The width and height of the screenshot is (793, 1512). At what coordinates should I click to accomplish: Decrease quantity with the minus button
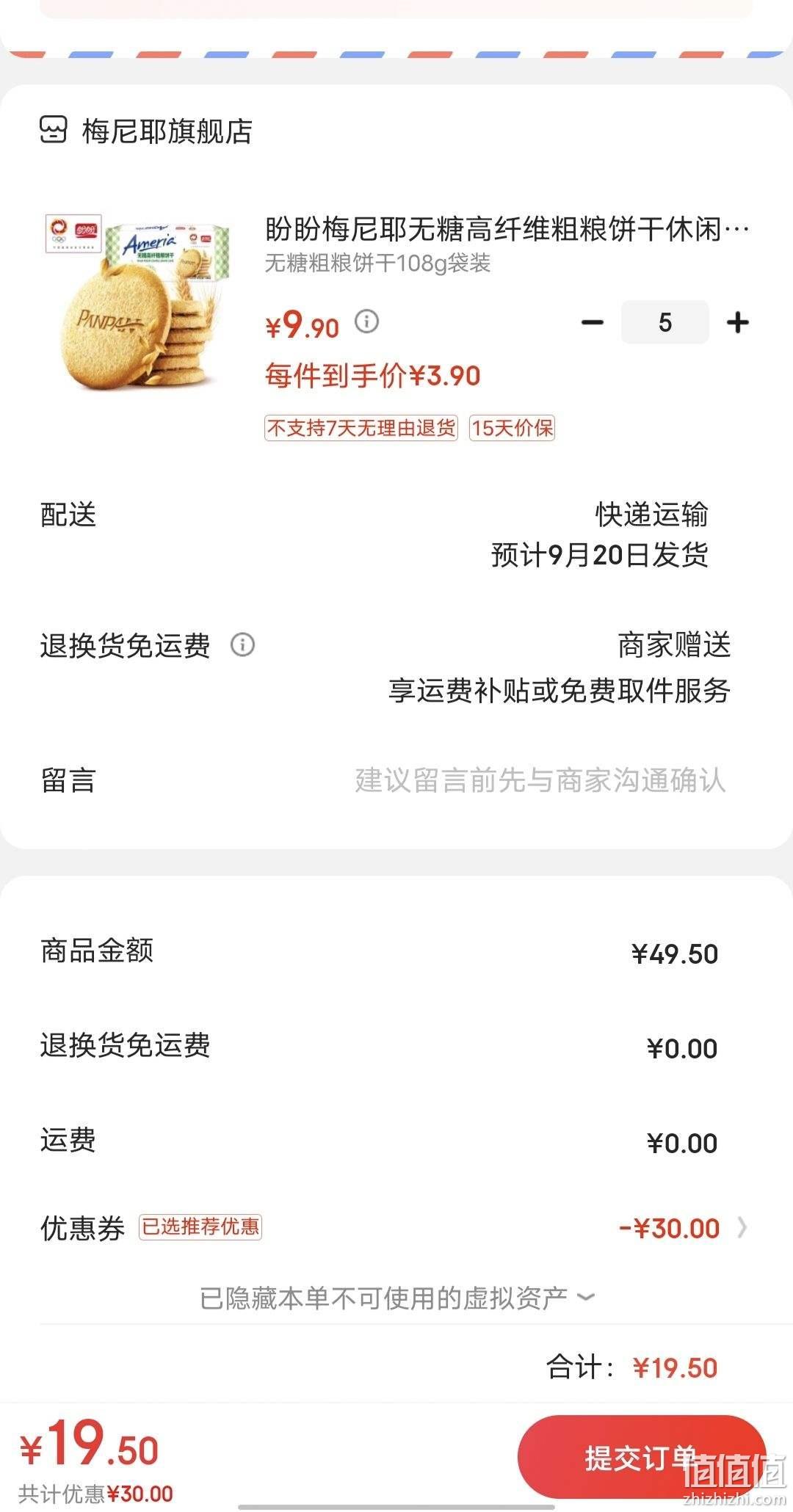coord(593,322)
